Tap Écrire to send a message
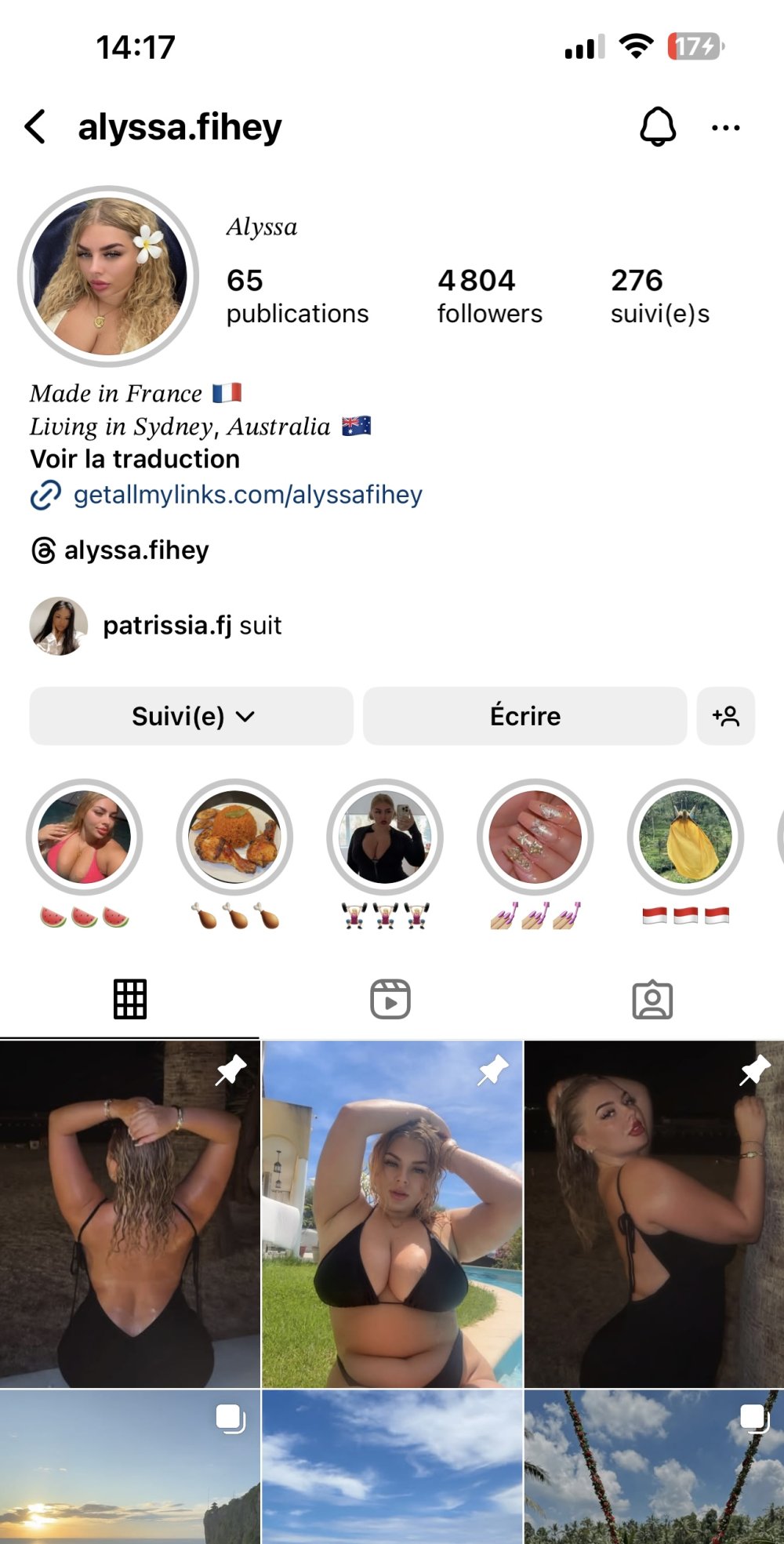 (524, 716)
